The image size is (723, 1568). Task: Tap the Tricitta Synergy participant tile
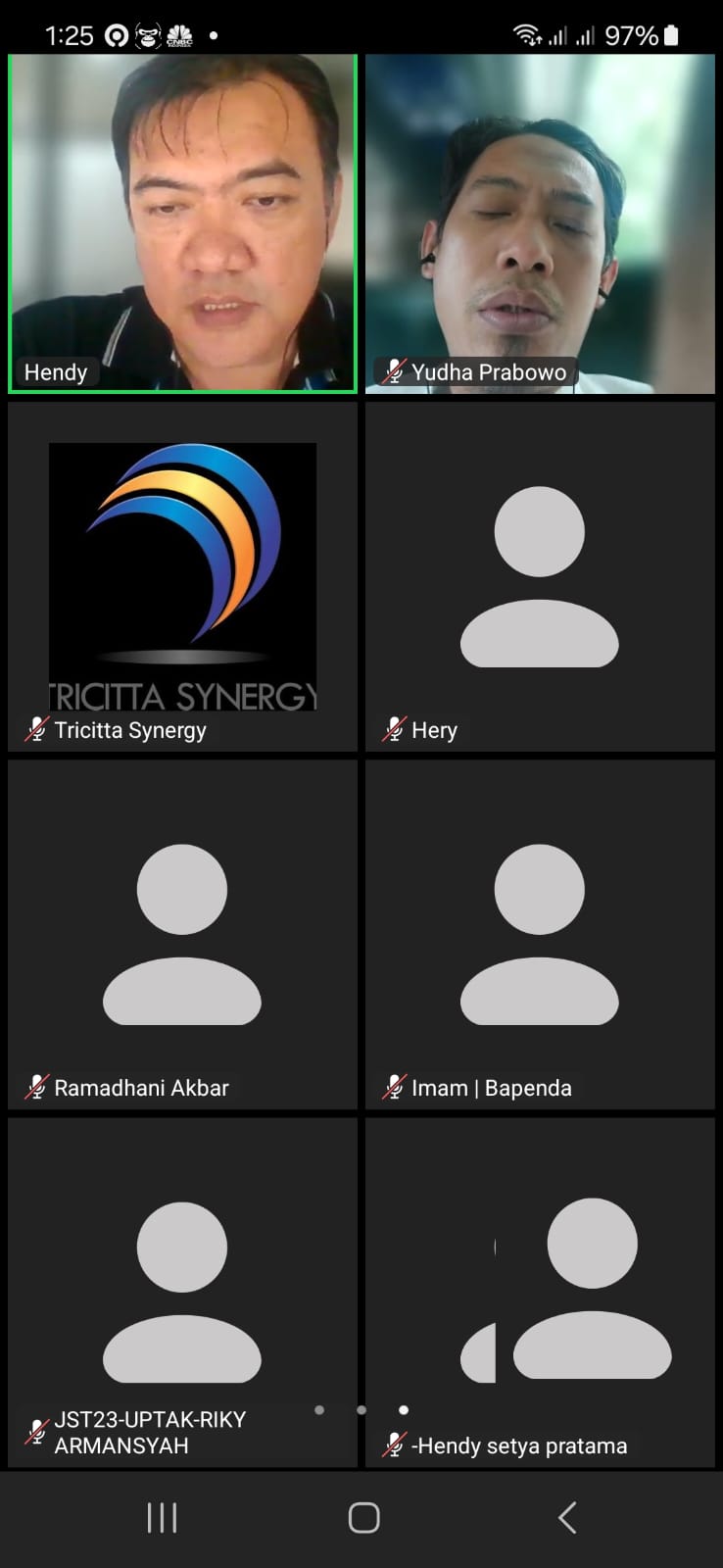point(182,576)
